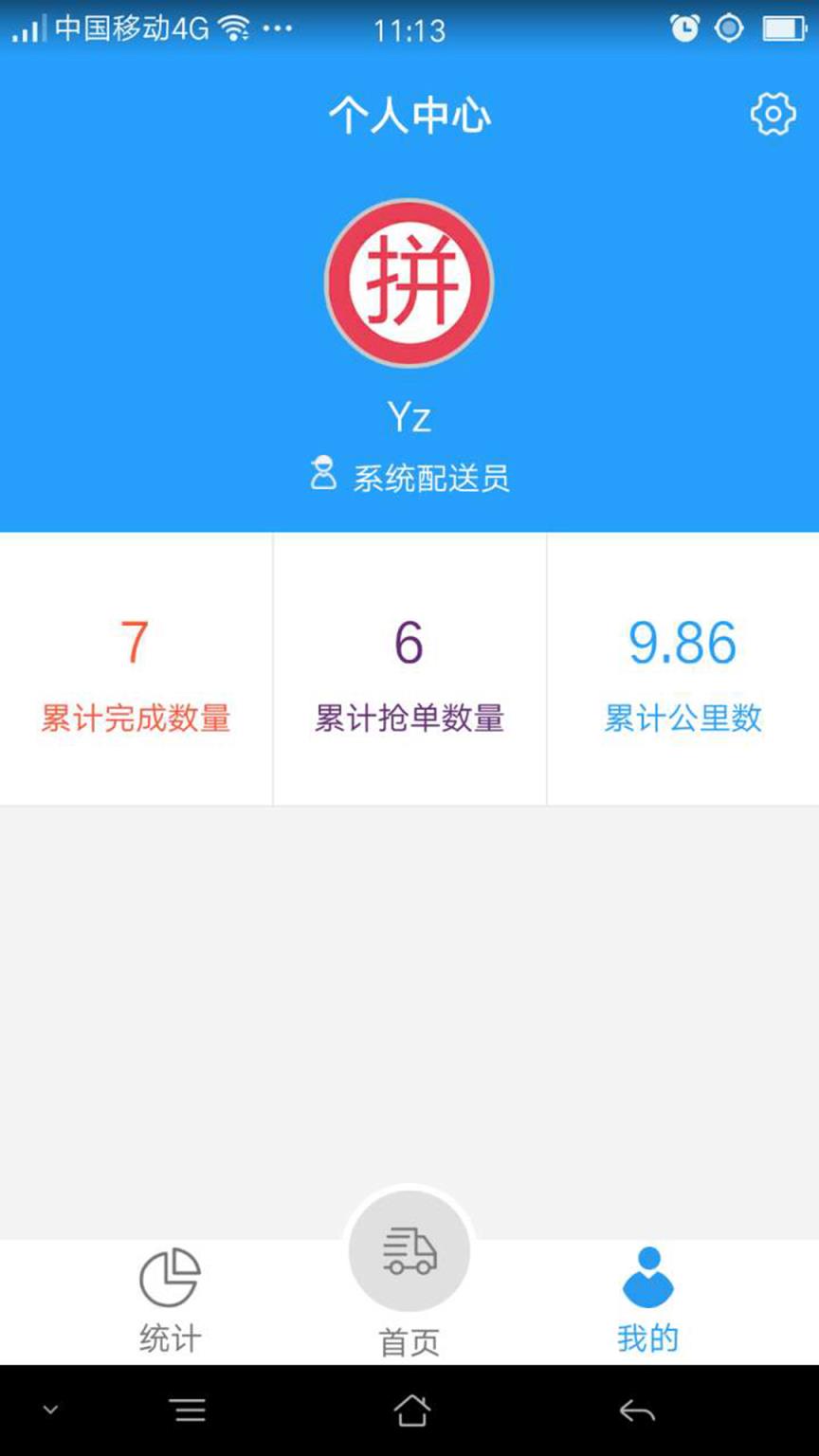Image resolution: width=819 pixels, height=1456 pixels.
Task: Click the courier badge icon beside 系统配送员
Action: 323,473
